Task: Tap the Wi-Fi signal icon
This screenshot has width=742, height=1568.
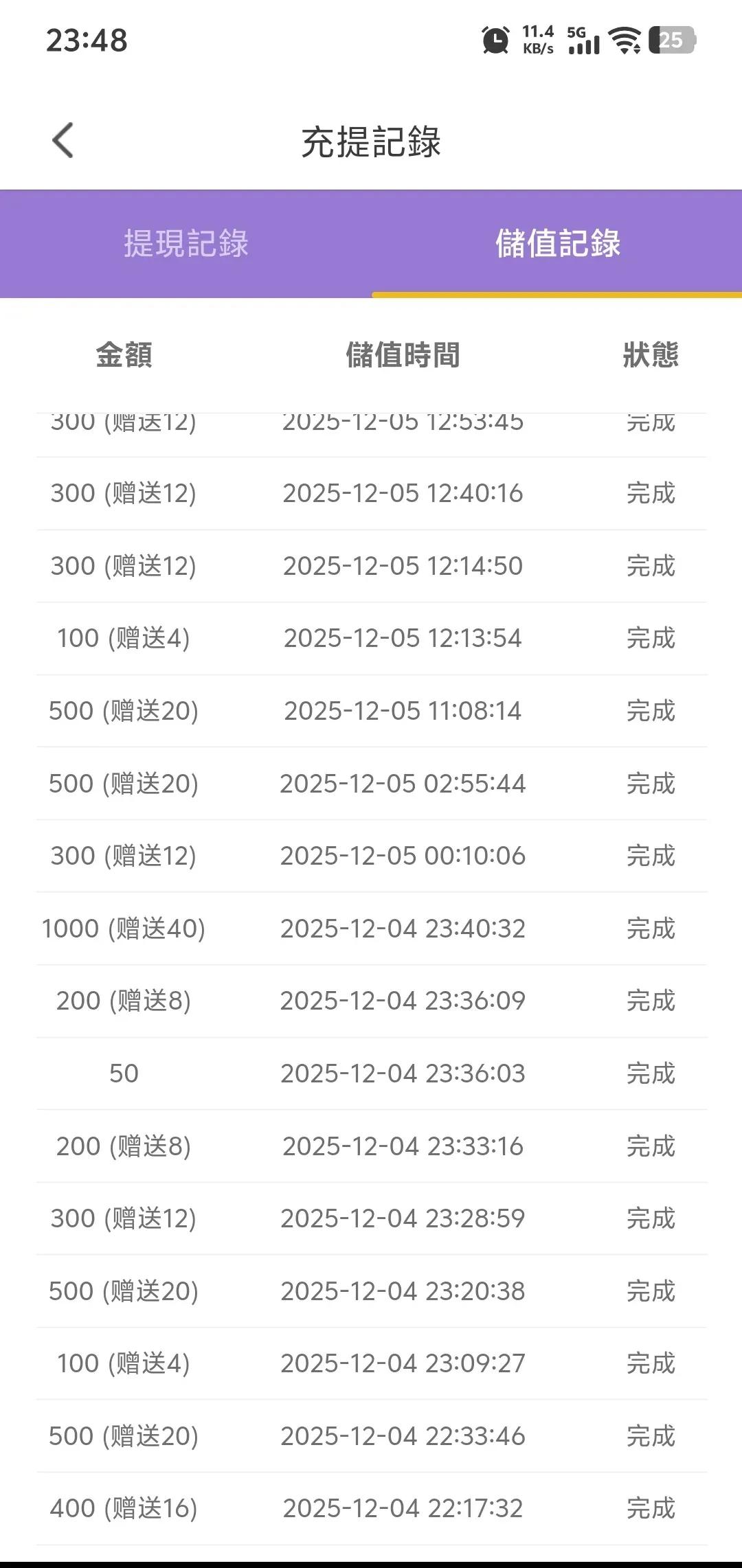Action: pos(624,39)
